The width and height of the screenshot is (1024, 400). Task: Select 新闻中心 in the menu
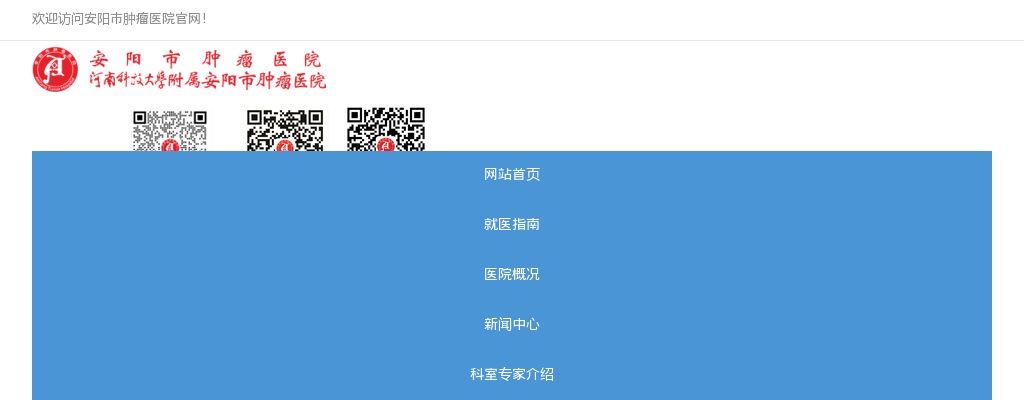512,325
